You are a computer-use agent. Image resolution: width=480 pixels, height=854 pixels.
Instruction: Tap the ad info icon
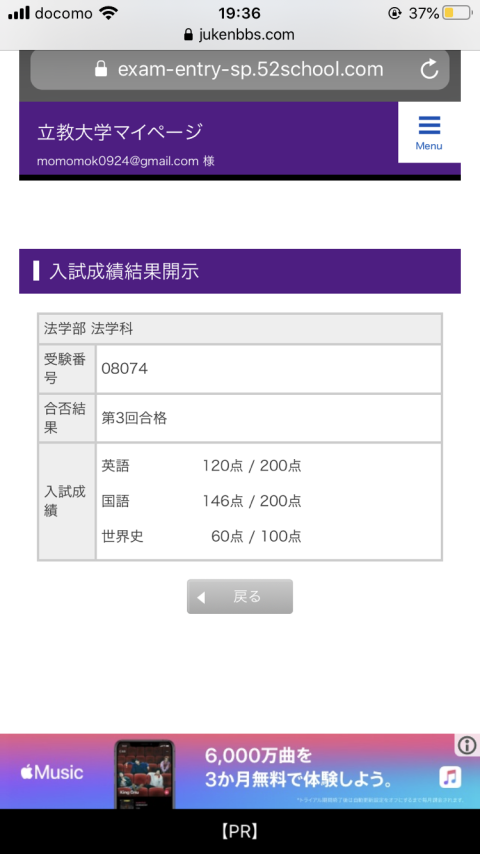[467, 745]
